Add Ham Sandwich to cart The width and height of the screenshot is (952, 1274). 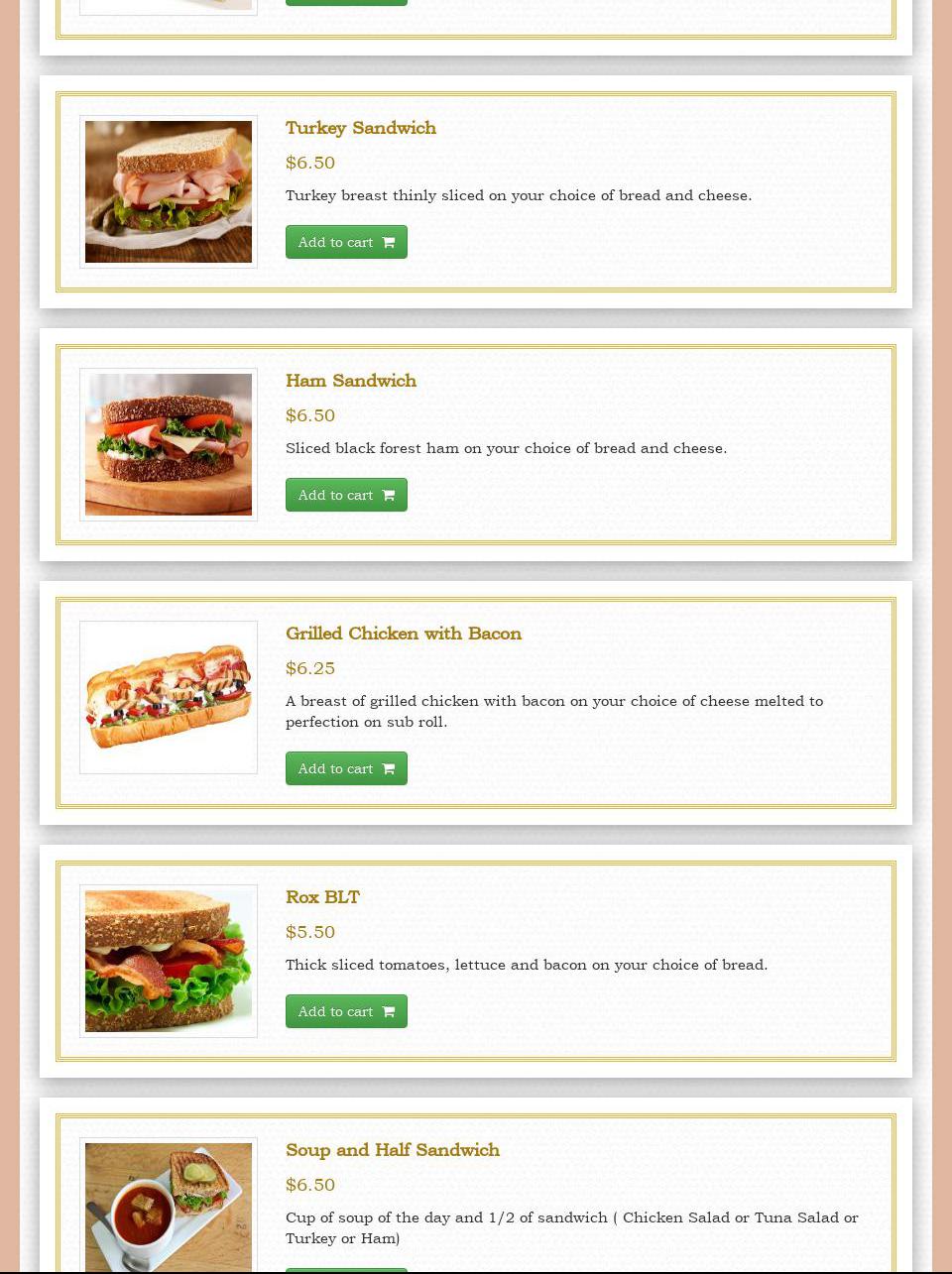pyautogui.click(x=346, y=495)
